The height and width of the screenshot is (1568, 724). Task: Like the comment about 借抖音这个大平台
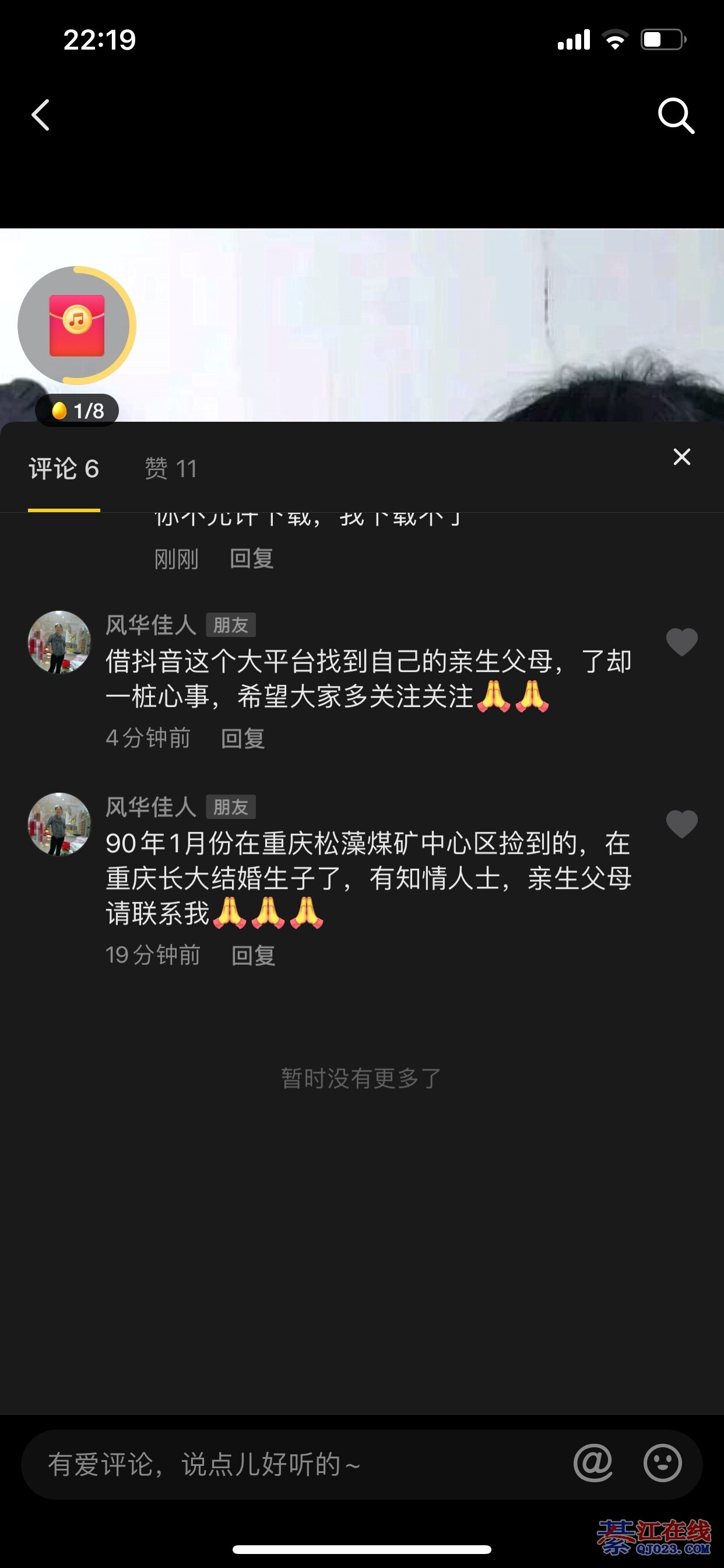(681, 642)
